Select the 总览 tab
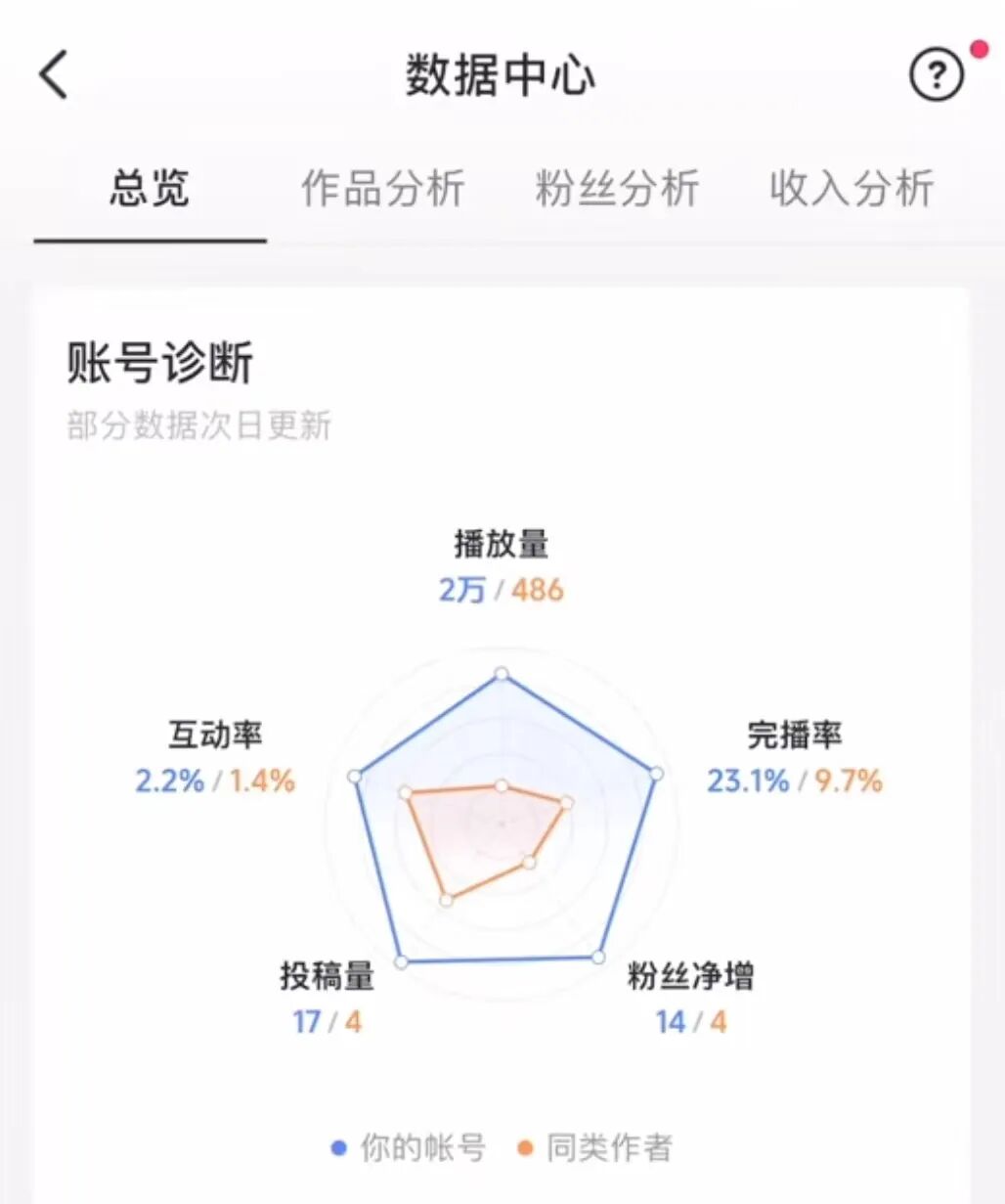Image resolution: width=1005 pixels, height=1204 pixels. (150, 190)
